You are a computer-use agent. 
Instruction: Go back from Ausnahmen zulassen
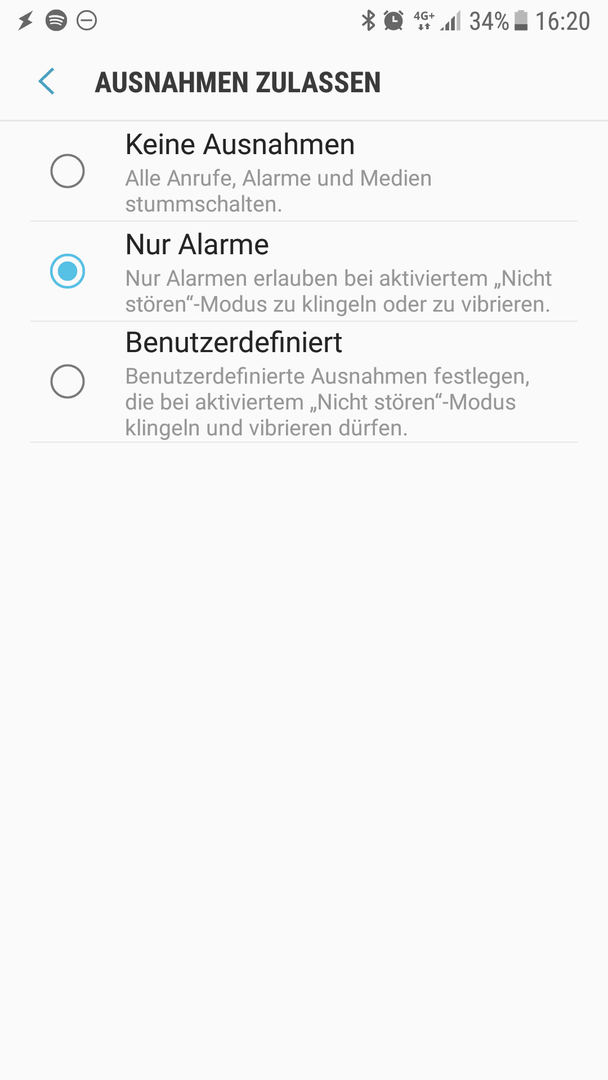point(46,82)
